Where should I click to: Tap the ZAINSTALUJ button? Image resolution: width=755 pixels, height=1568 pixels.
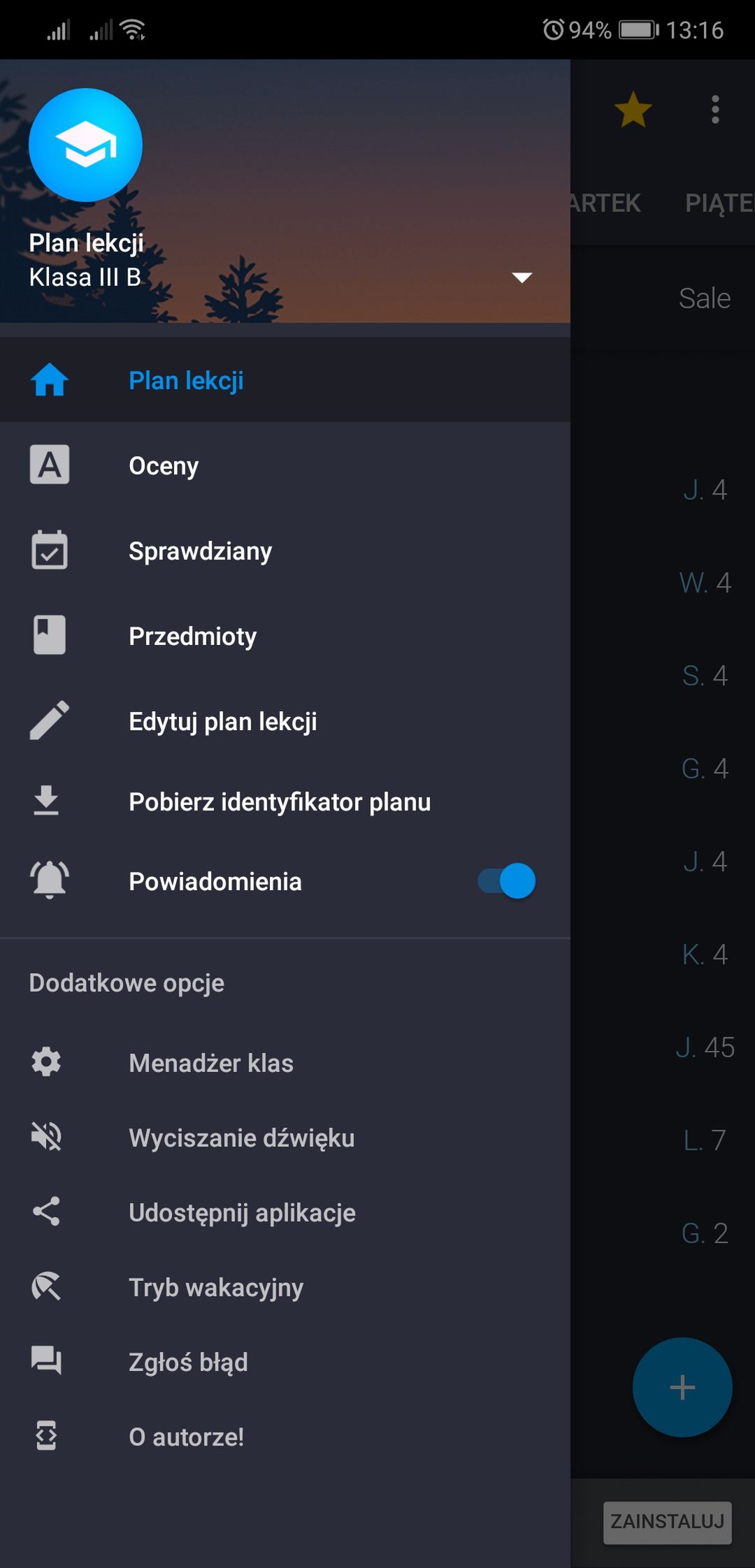pos(668,1523)
